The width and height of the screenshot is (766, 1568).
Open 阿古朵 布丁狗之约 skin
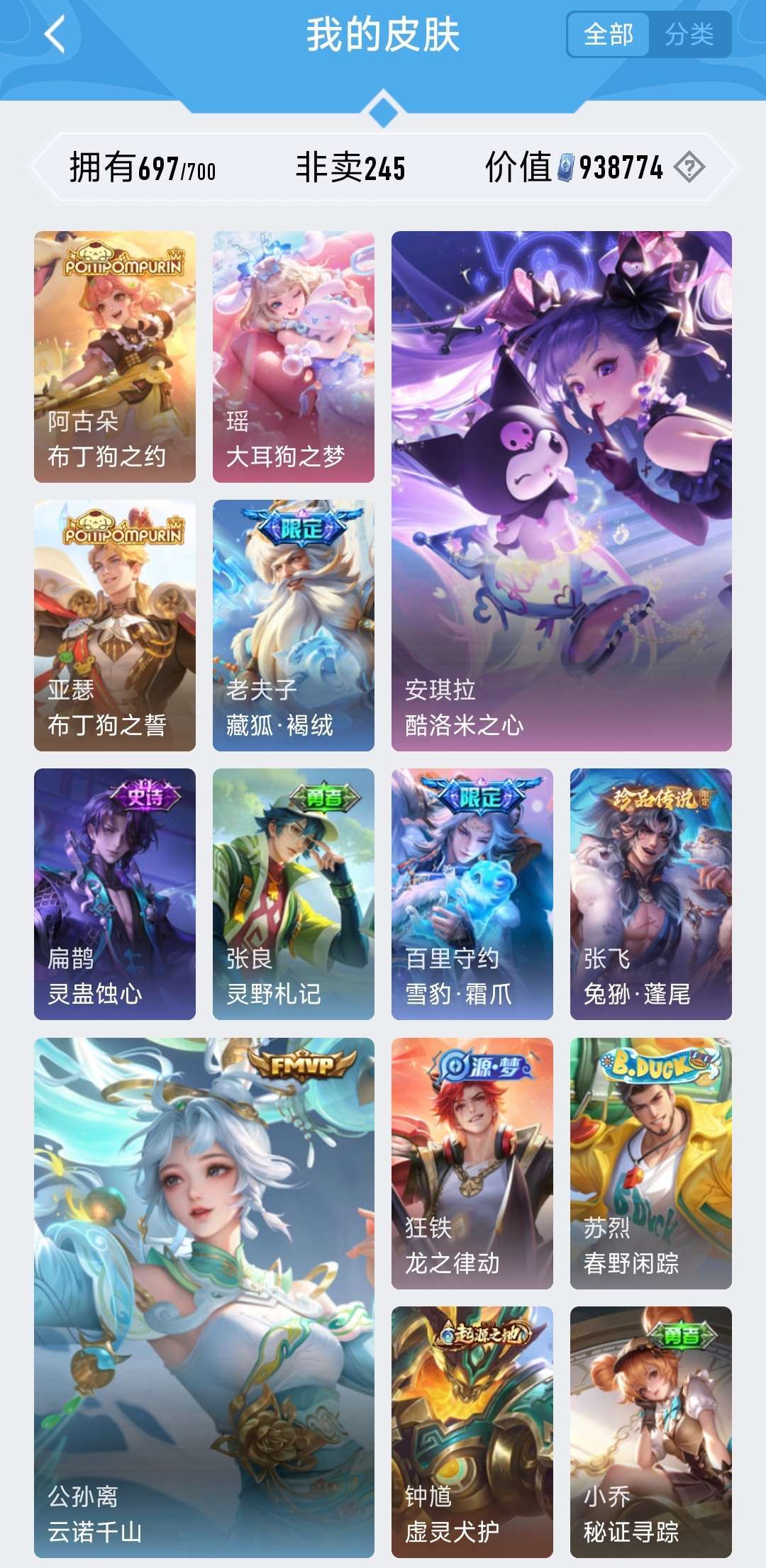[x=115, y=357]
